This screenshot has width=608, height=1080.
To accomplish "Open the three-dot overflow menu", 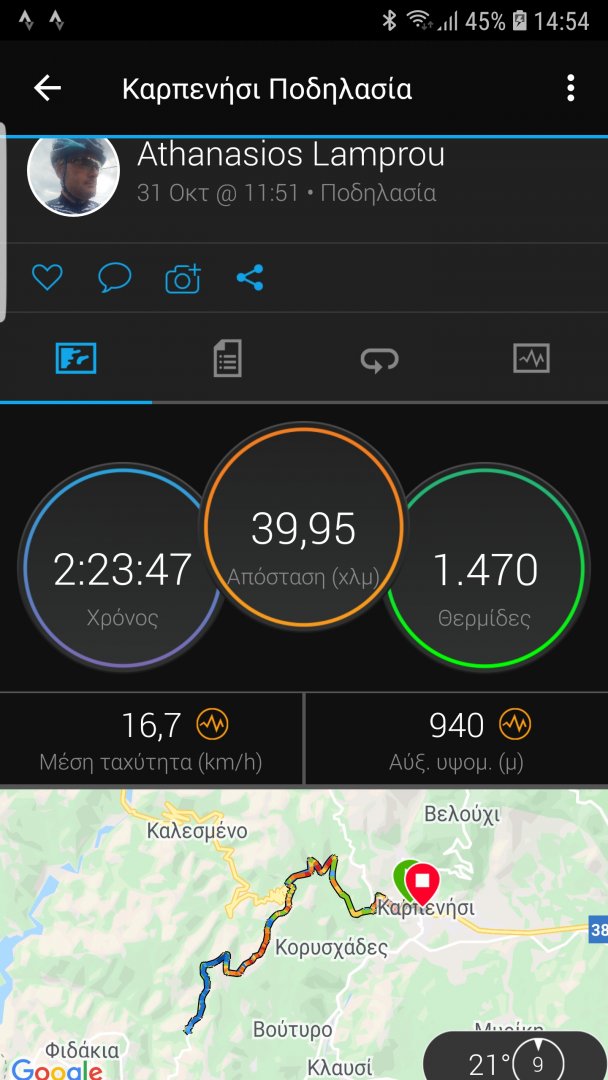I will pos(570,88).
